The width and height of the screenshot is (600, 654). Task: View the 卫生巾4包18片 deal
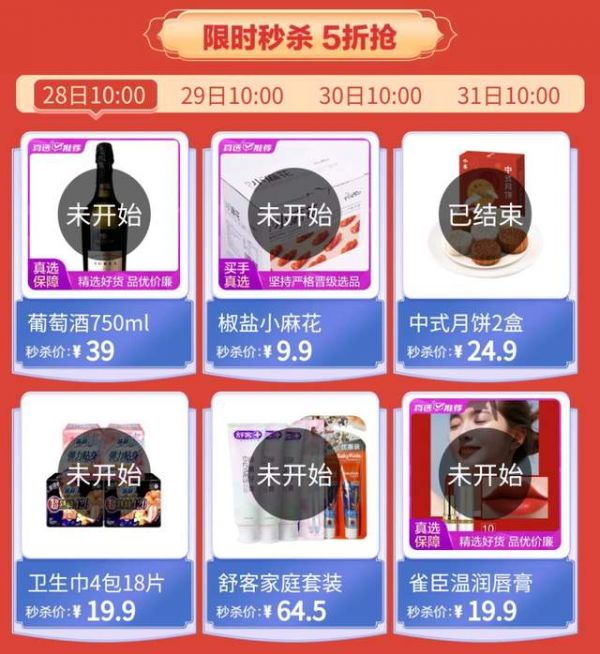click(104, 510)
